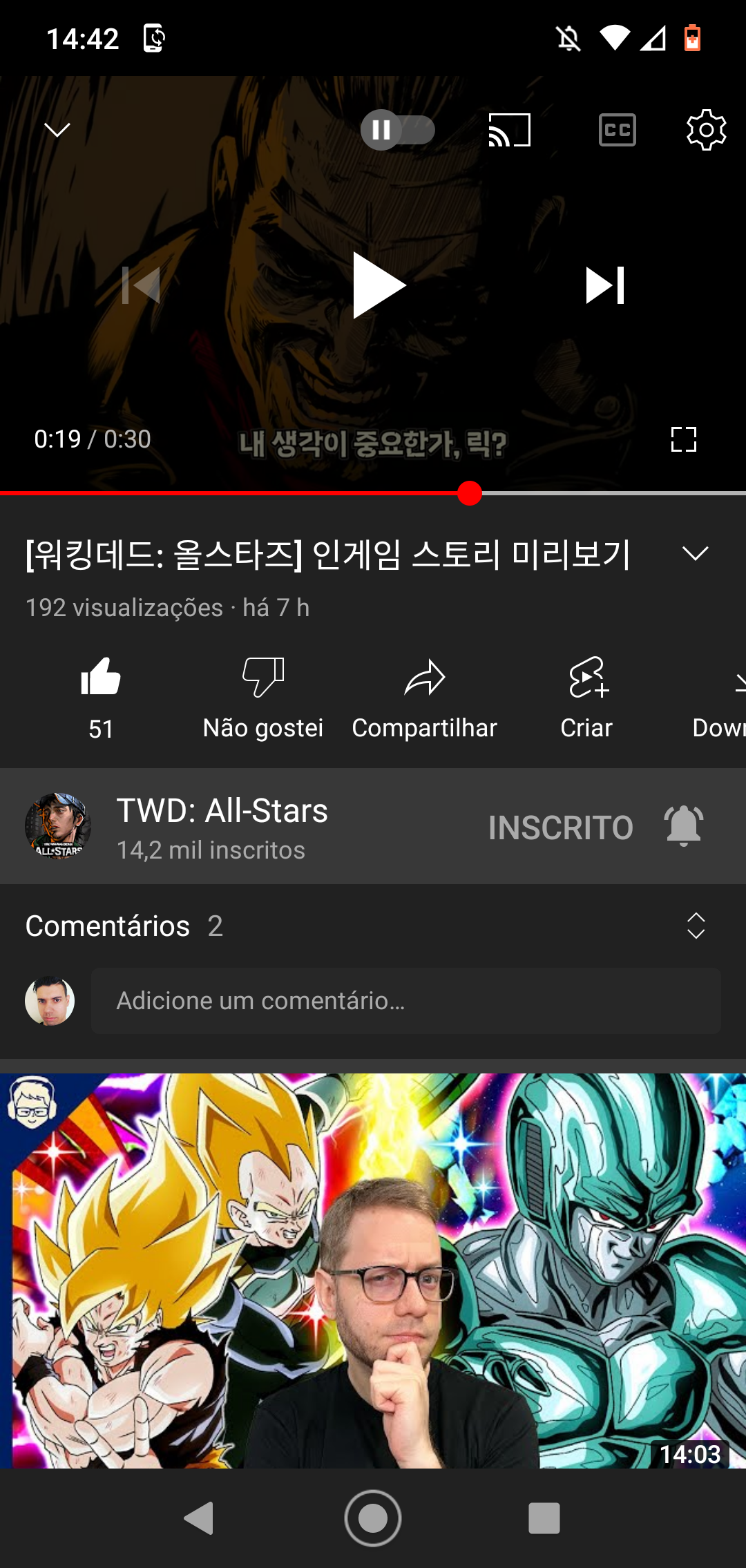Image resolution: width=746 pixels, height=1568 pixels.
Task: Tap Não gostei to dislike video
Action: point(263,696)
